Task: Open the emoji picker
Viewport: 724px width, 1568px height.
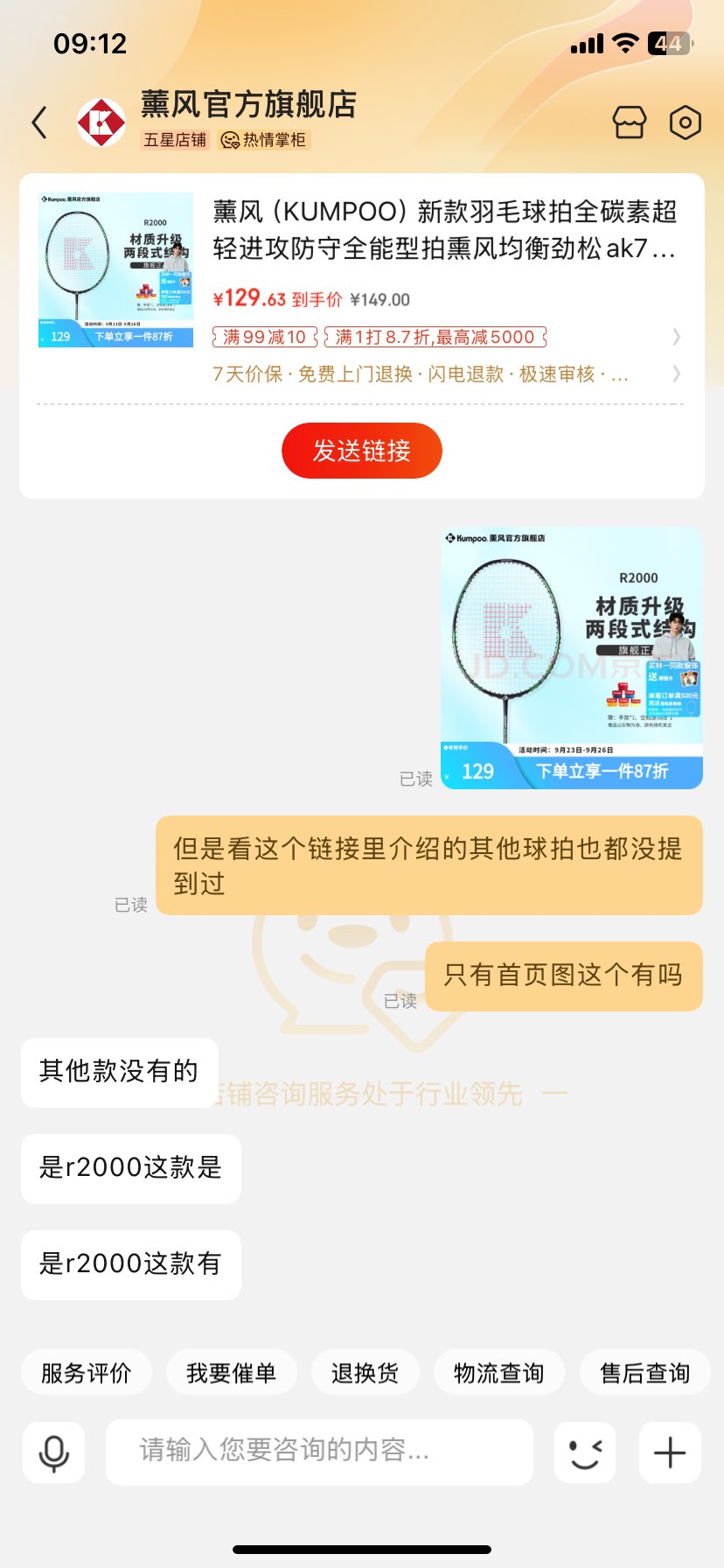Action: (585, 1452)
